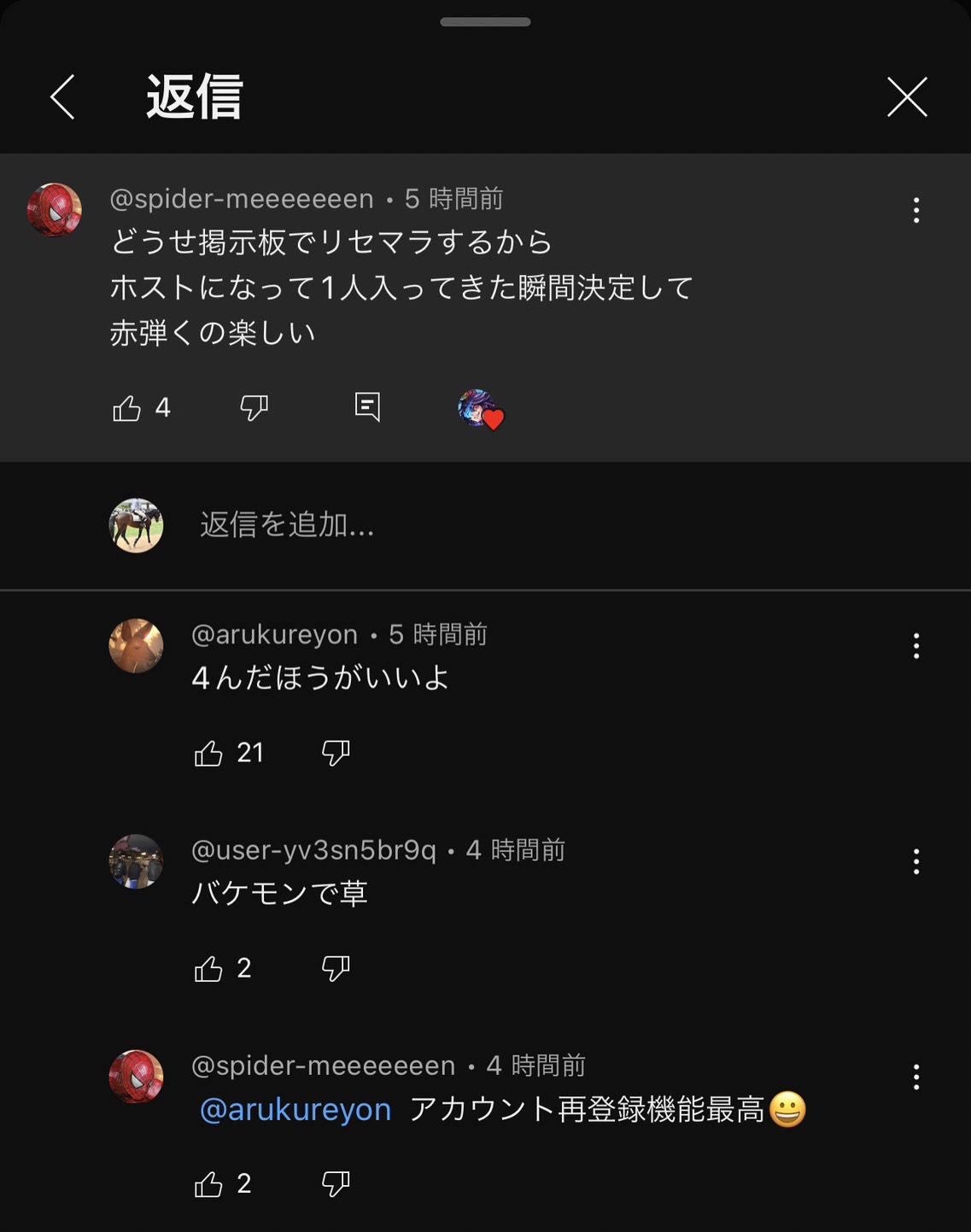
Task: Like the アカウント再登録機能最高 reply
Action: 208,1184
